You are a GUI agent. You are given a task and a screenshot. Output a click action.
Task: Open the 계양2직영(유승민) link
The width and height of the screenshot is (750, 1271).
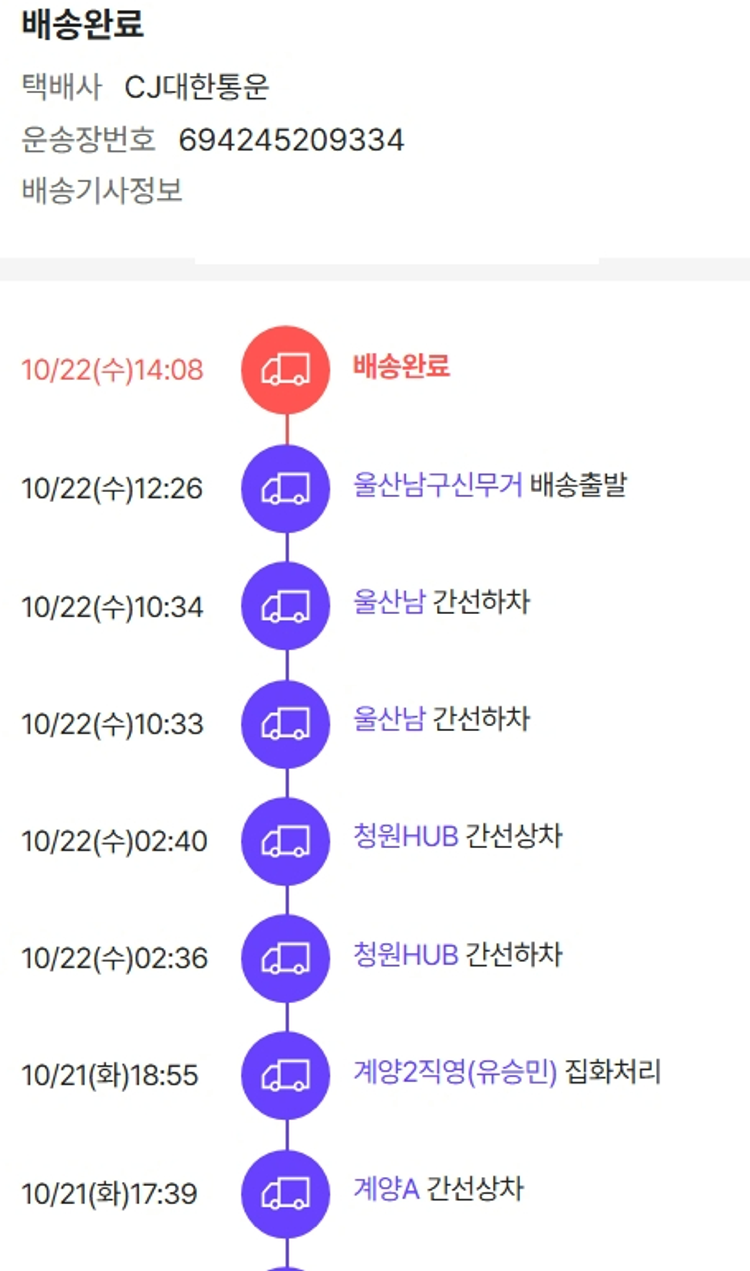tap(455, 1073)
